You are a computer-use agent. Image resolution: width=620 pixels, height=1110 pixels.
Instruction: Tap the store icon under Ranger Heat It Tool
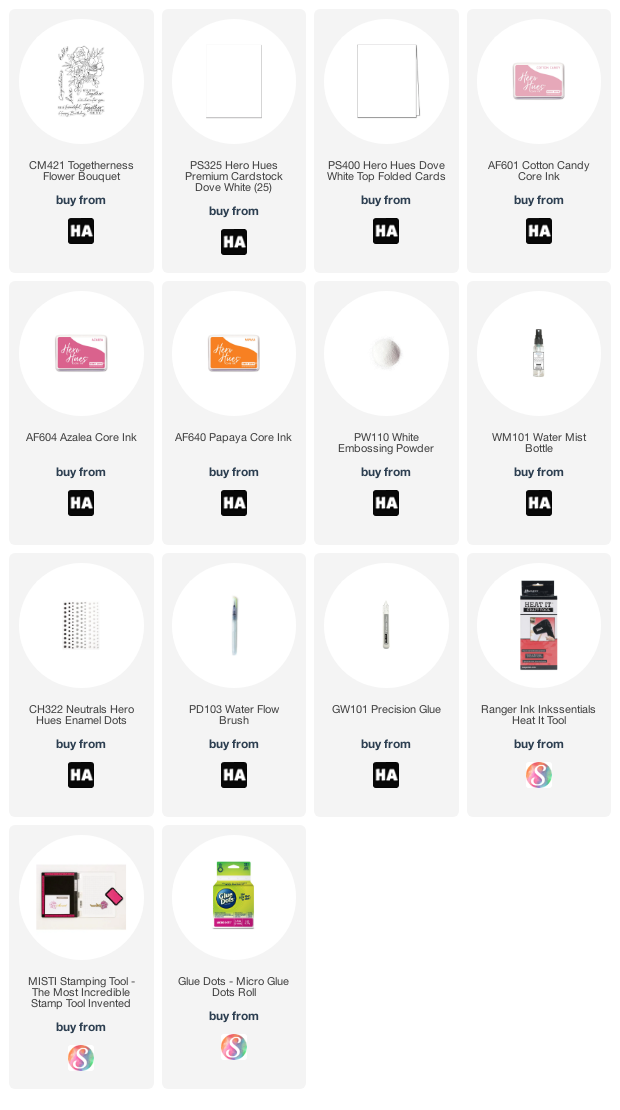[x=539, y=775]
